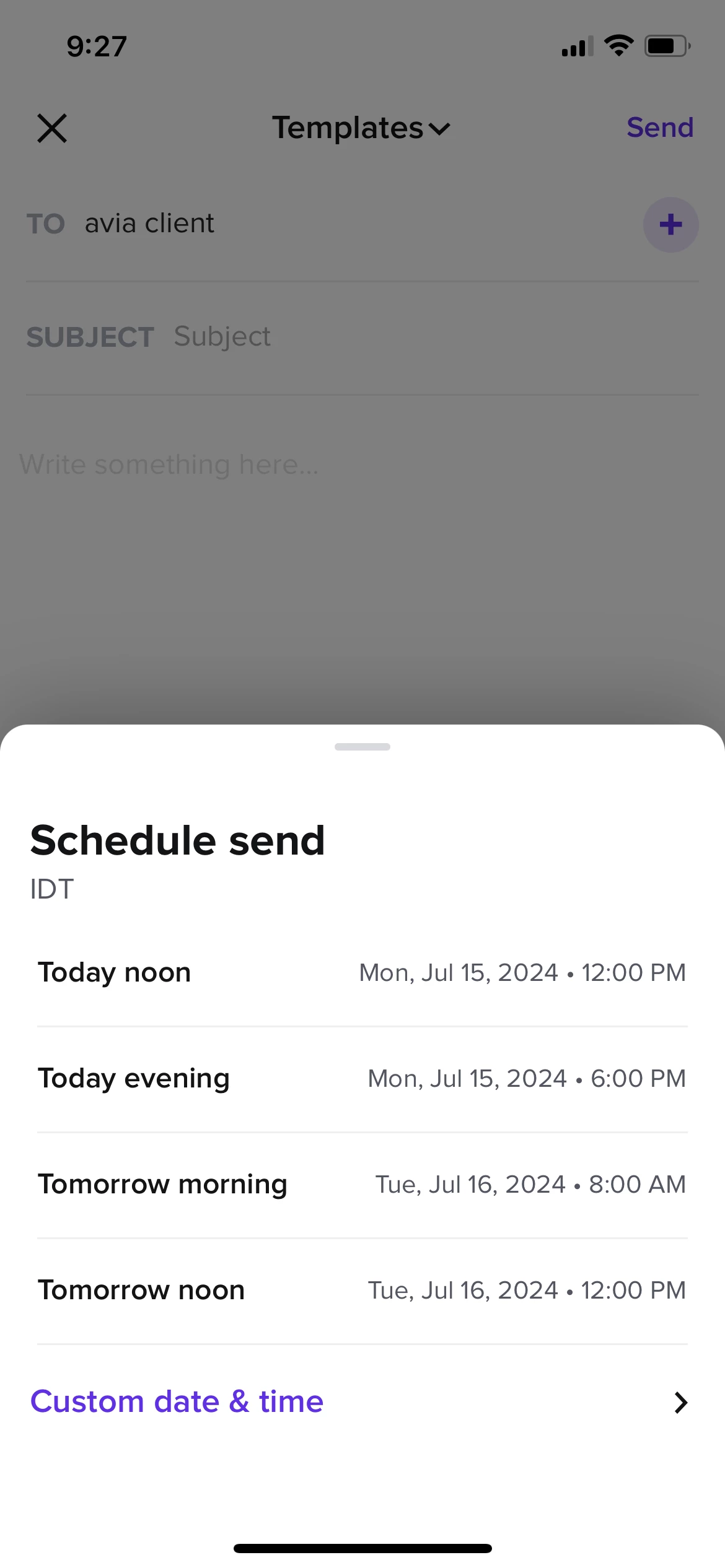The width and height of the screenshot is (725, 1568).
Task: Open Custom date & time picker
Action: tap(362, 1402)
